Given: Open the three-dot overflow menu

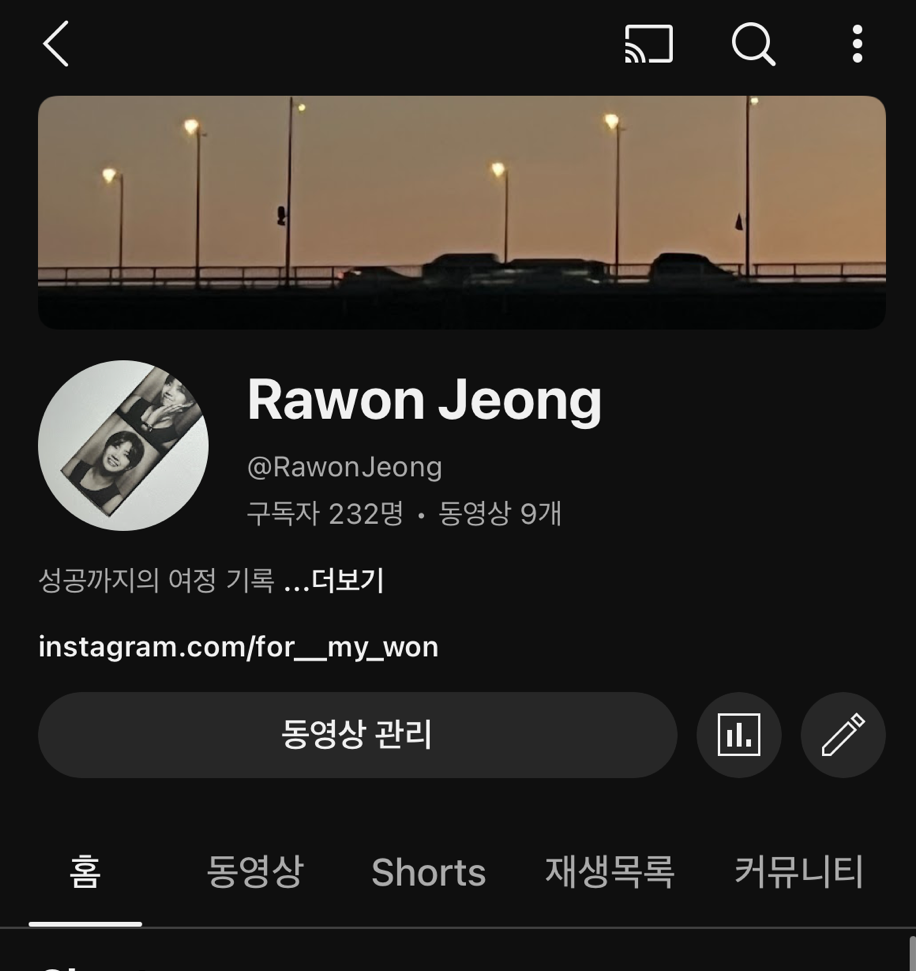Looking at the screenshot, I should tap(857, 45).
